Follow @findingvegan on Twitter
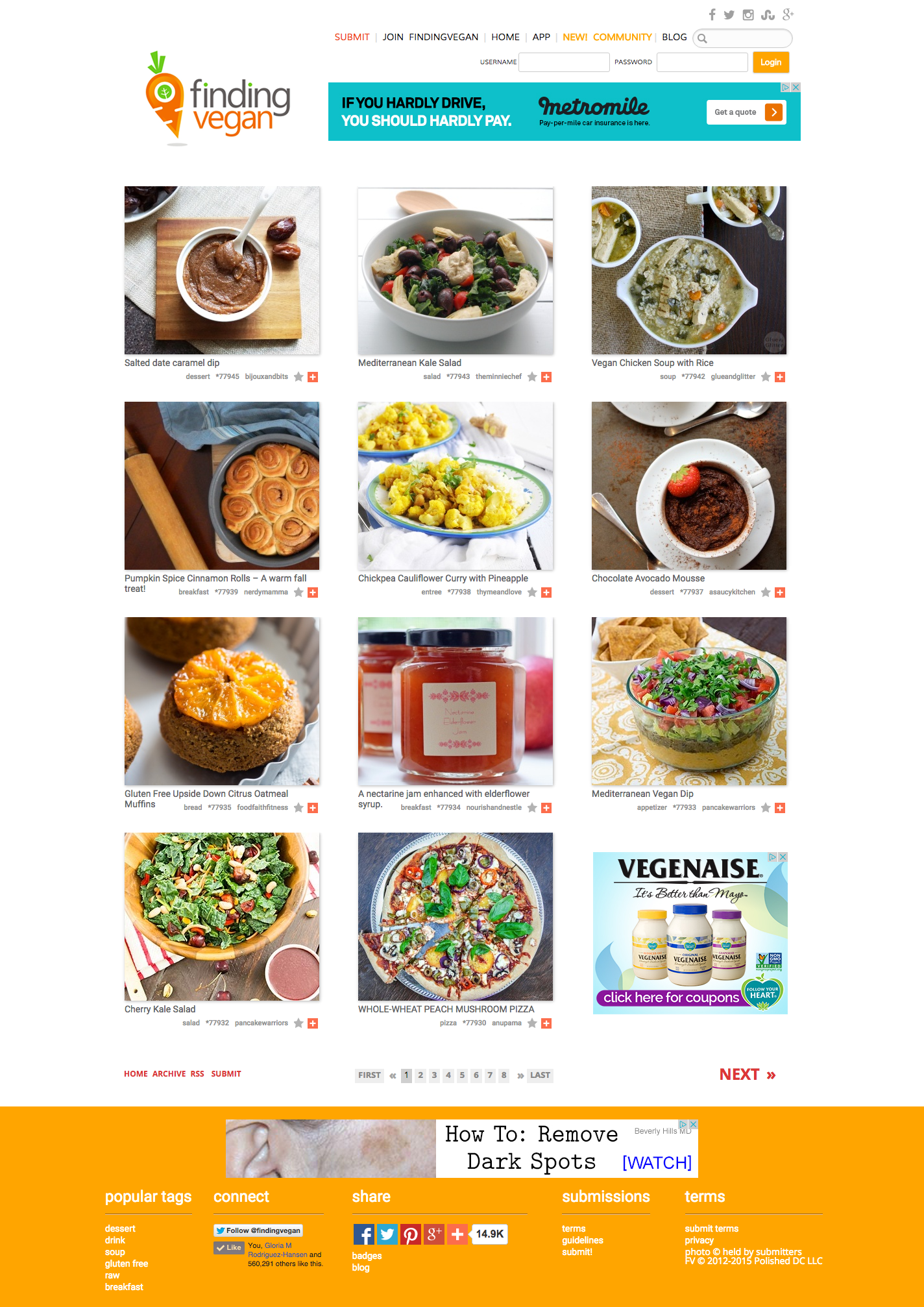 point(258,1230)
